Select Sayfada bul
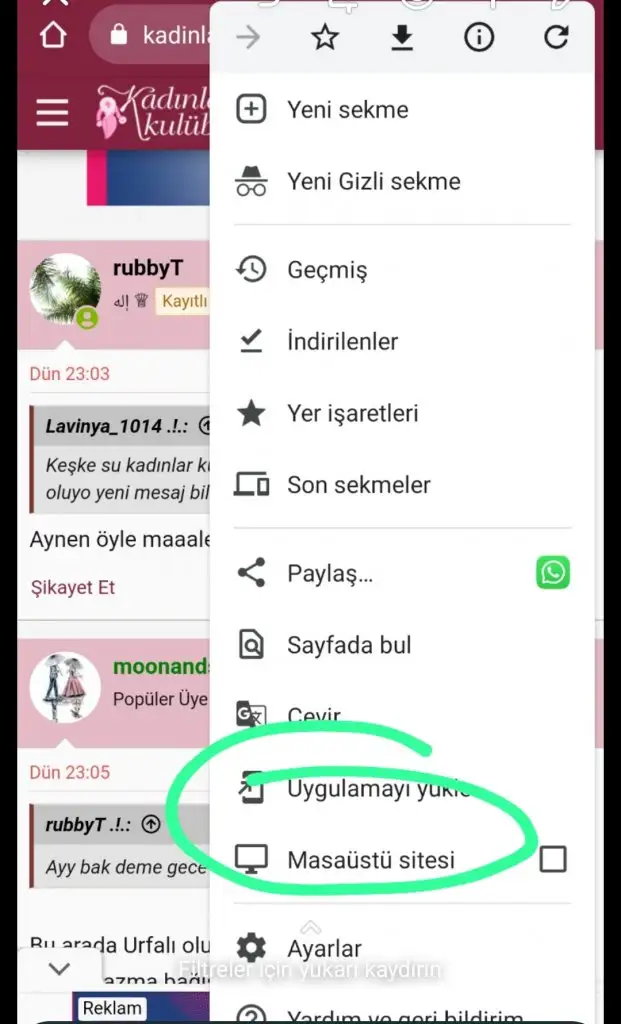The height and width of the screenshot is (1024, 621). (x=349, y=645)
